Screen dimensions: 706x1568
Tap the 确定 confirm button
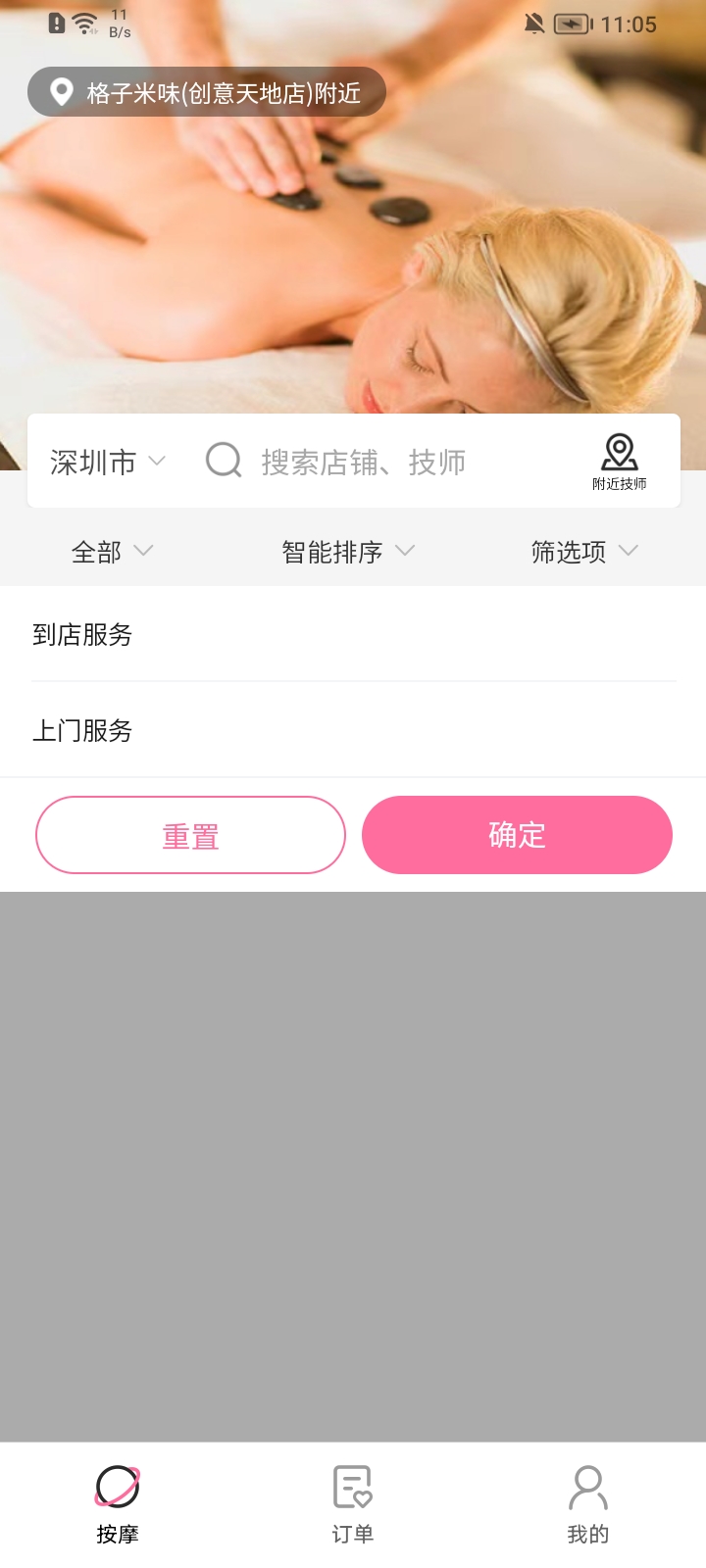click(517, 834)
